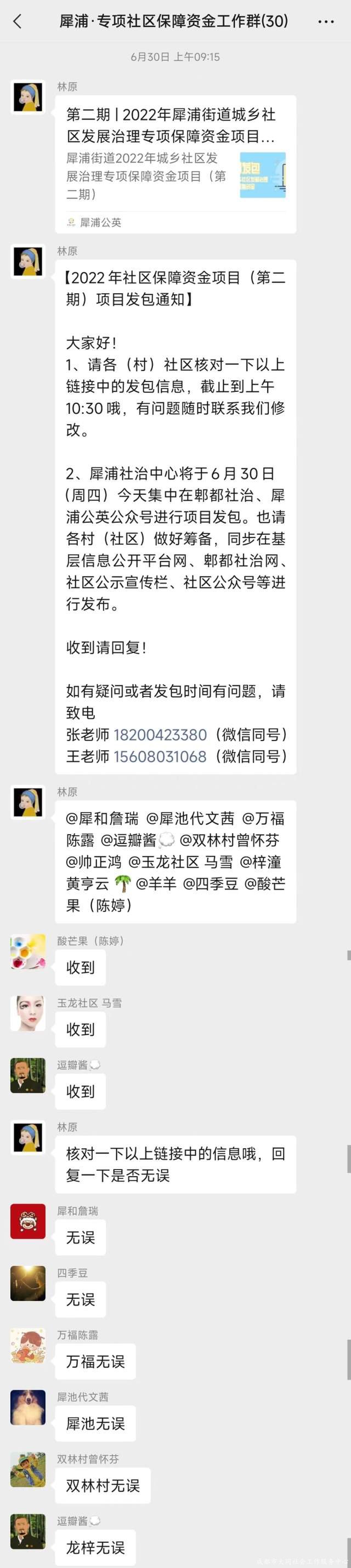View 四季豆's profile picture
Image resolution: width=351 pixels, height=1568 pixels.
coord(28,1284)
